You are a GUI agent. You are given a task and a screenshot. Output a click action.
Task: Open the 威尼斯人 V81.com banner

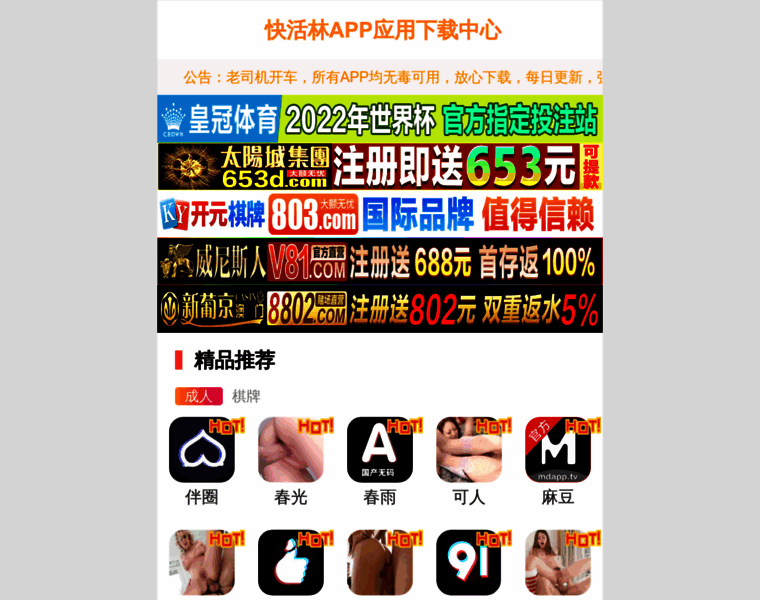click(380, 262)
